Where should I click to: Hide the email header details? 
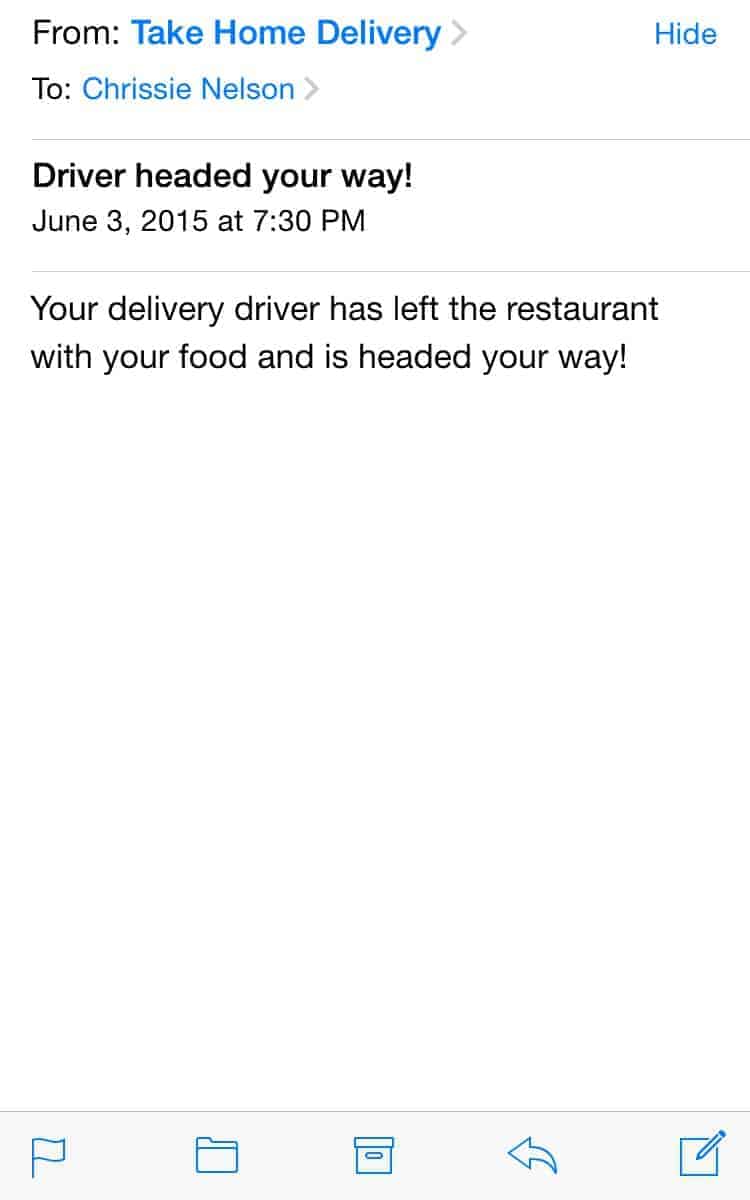pyautogui.click(x=685, y=34)
